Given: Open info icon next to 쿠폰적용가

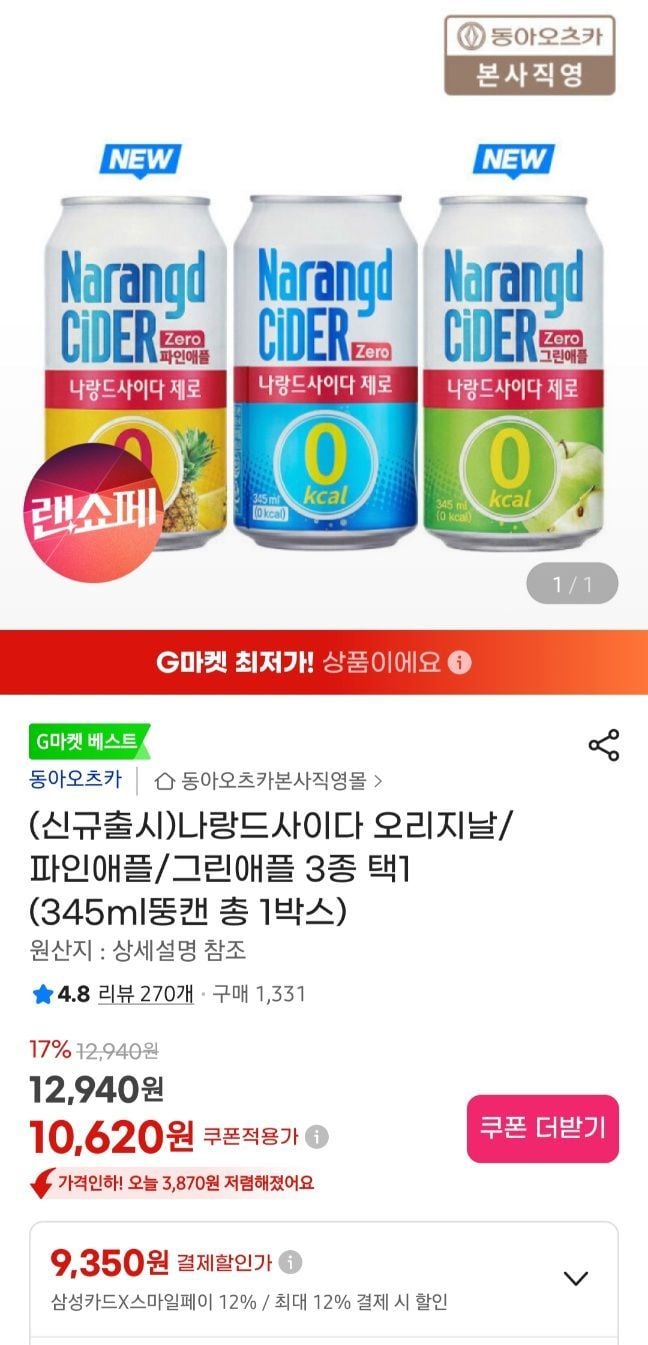Looking at the screenshot, I should [x=317, y=1137].
